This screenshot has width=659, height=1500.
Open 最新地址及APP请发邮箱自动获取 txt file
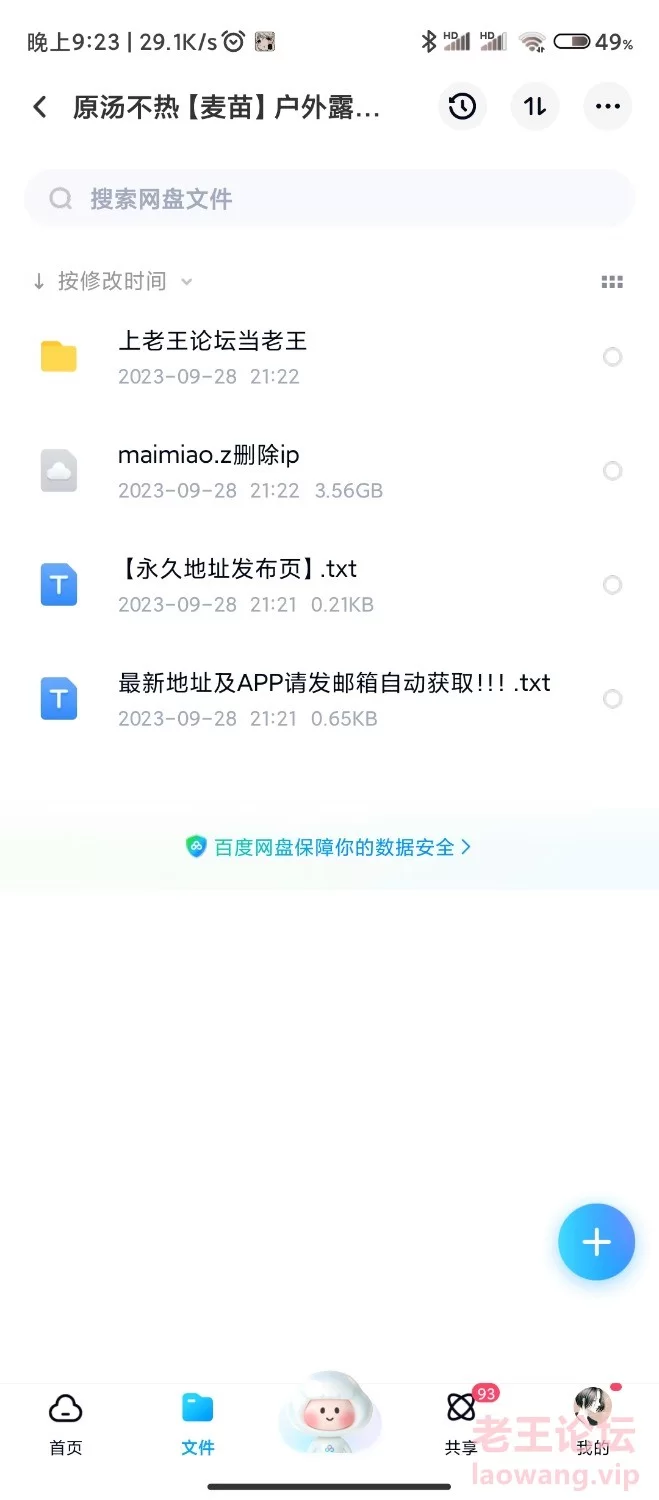(x=334, y=683)
